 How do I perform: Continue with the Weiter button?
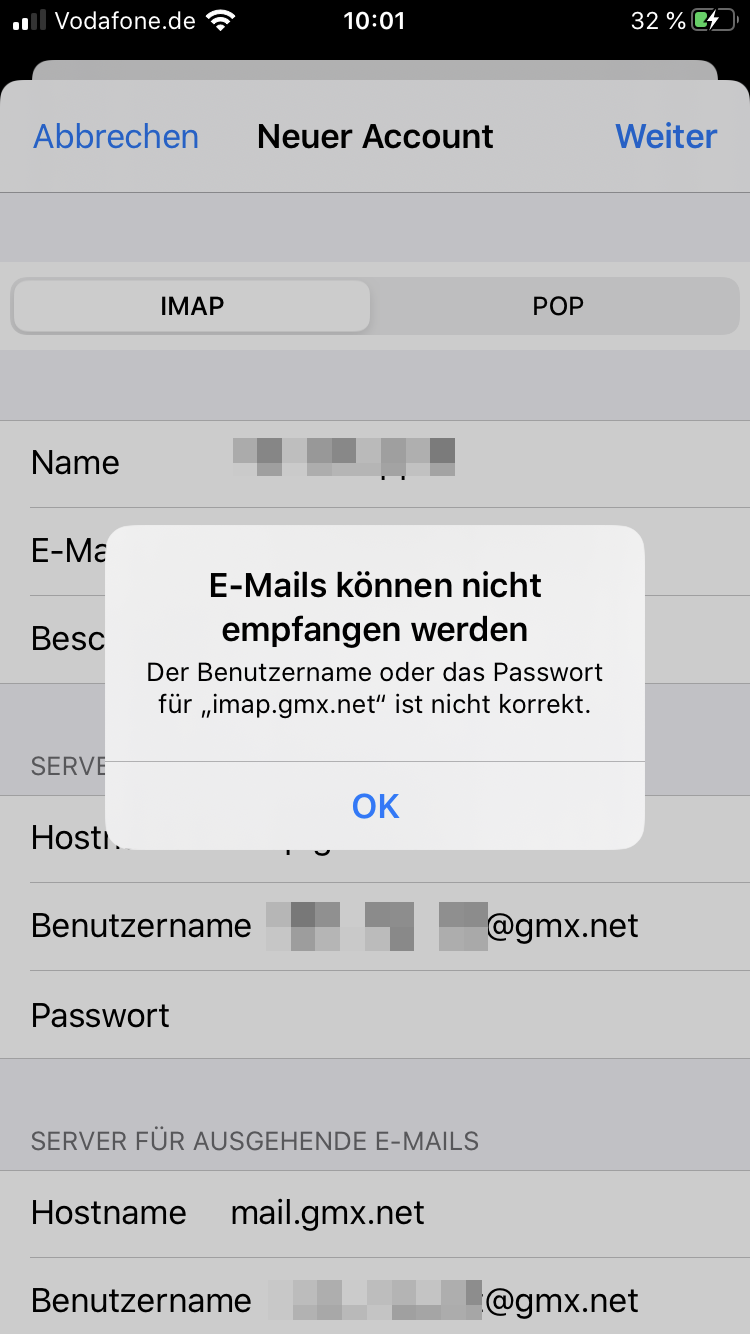pos(666,136)
